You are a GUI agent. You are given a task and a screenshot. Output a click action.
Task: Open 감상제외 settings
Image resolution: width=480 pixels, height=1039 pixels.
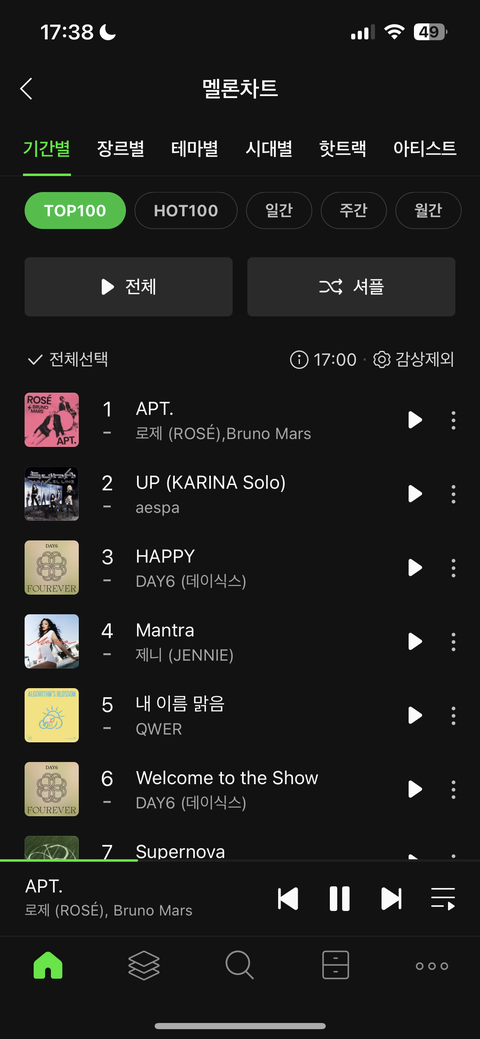pyautogui.click(x=414, y=360)
